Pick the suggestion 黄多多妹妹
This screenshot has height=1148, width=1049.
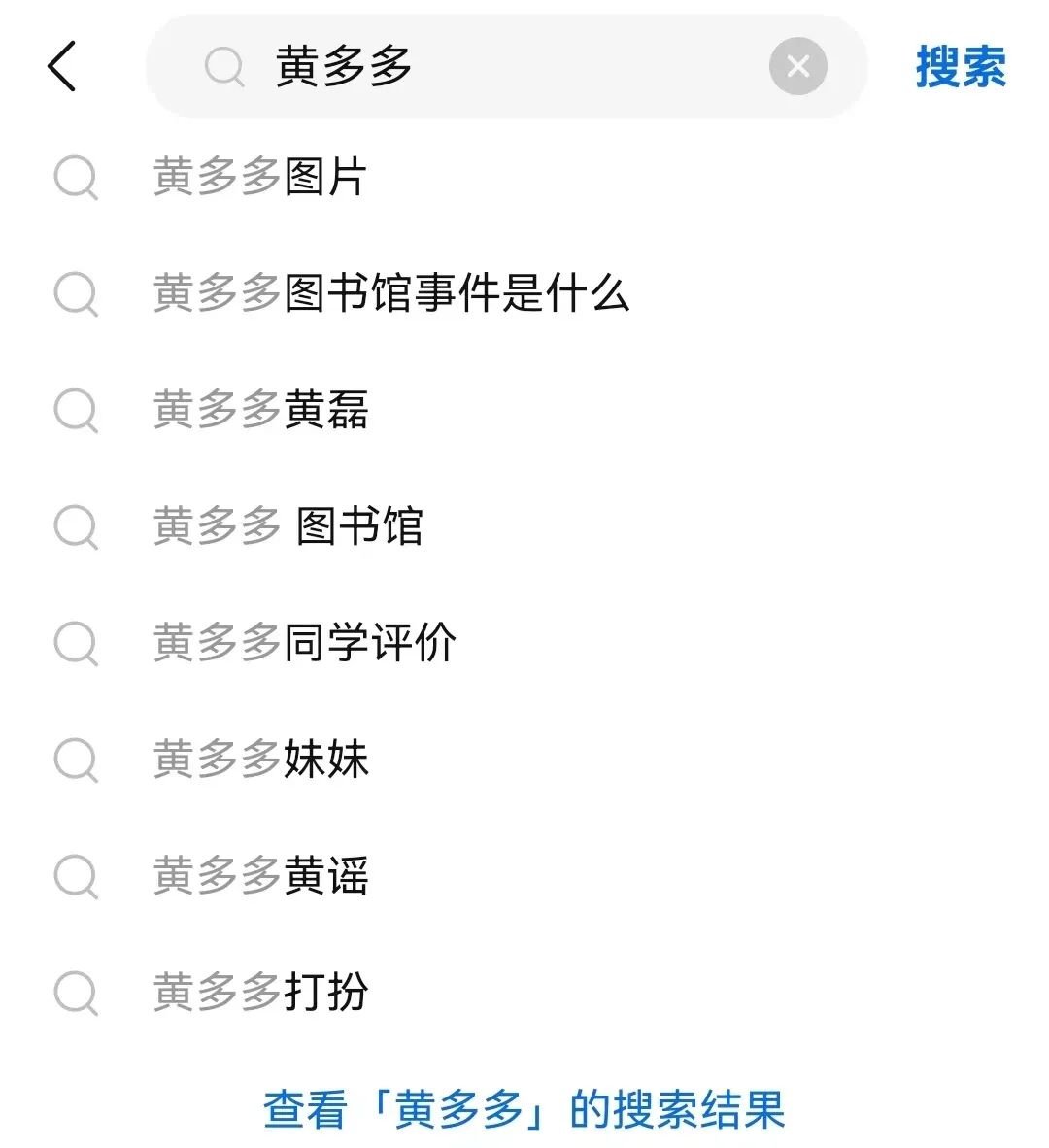(x=260, y=760)
